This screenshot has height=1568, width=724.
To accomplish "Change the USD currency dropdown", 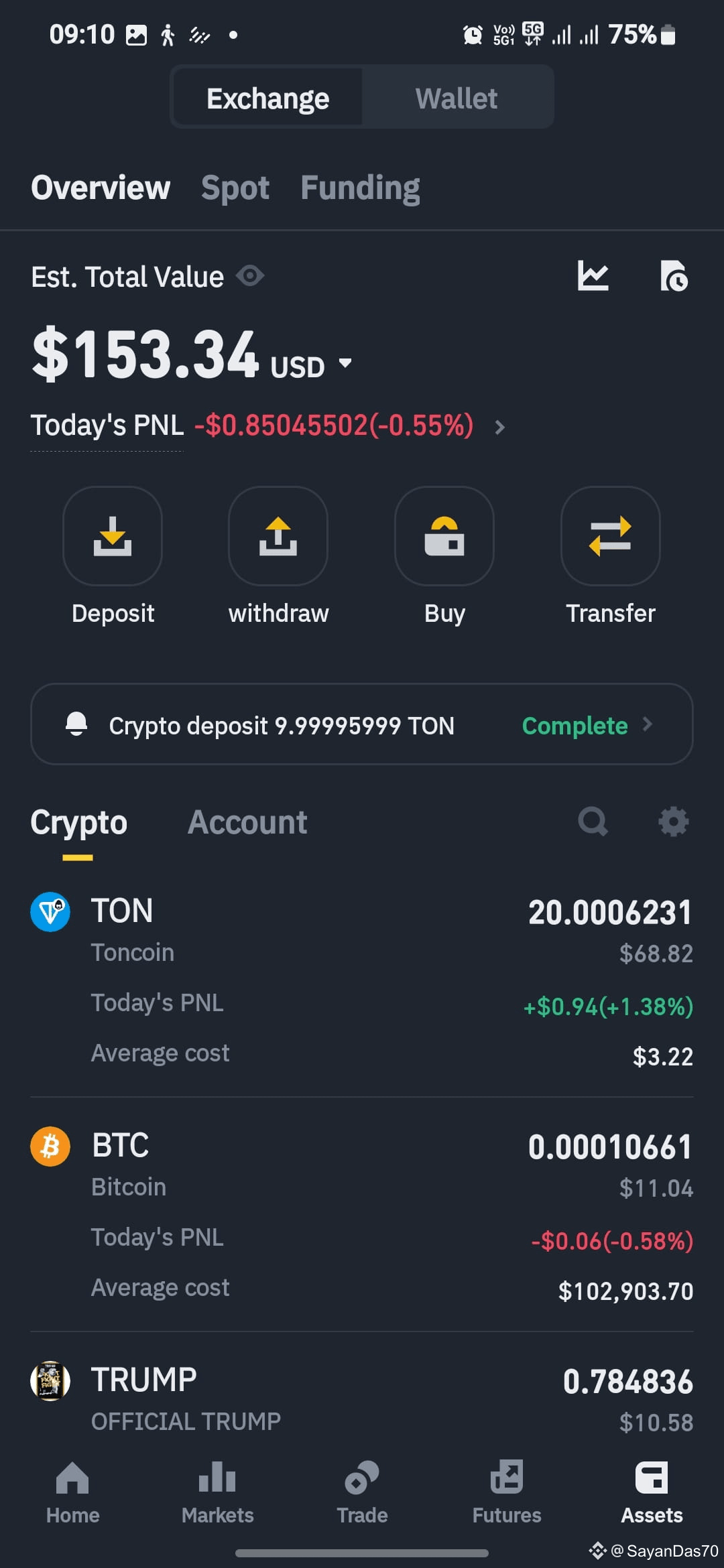I will click(311, 366).
